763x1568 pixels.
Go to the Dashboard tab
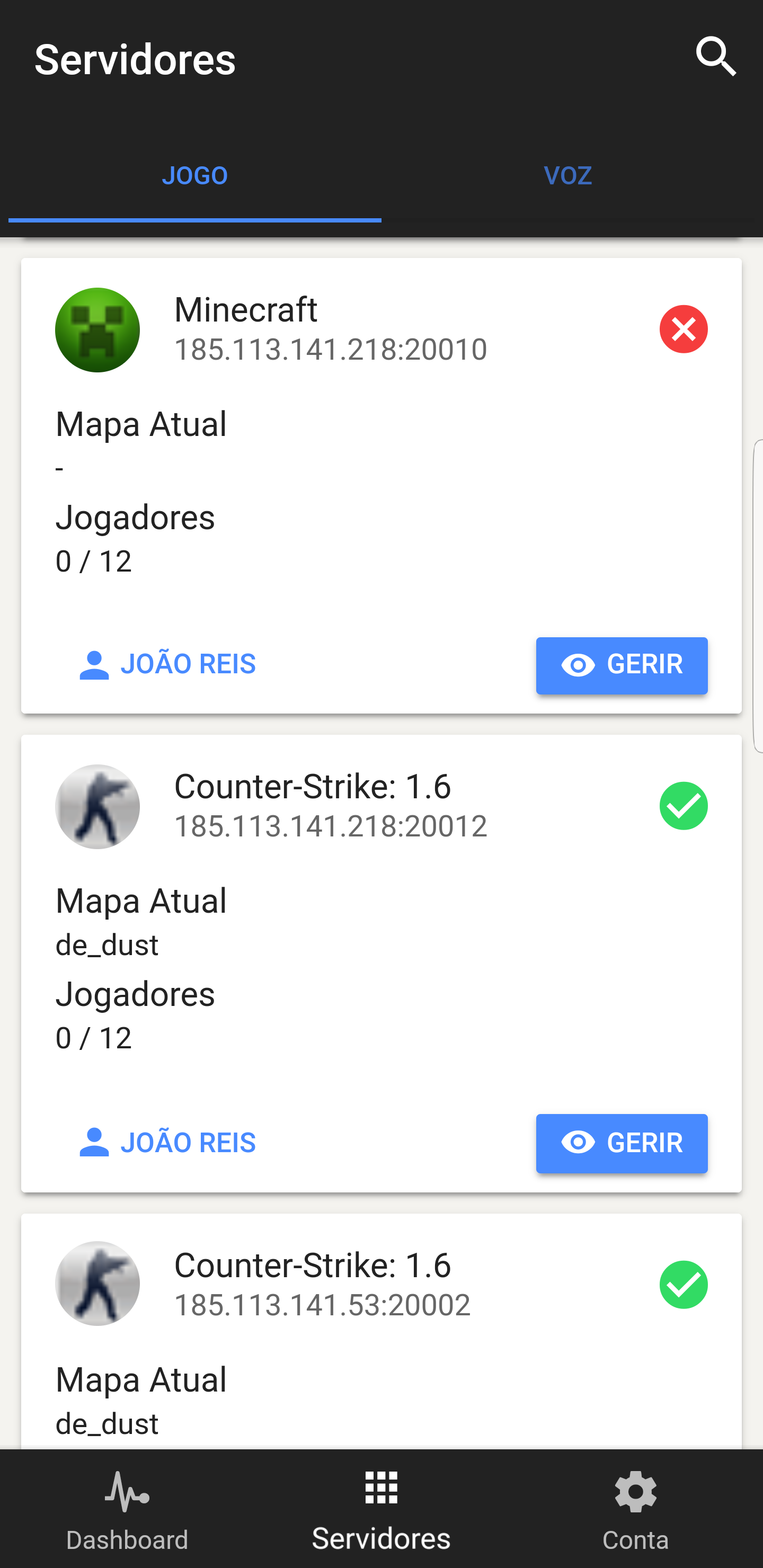pos(127,1508)
